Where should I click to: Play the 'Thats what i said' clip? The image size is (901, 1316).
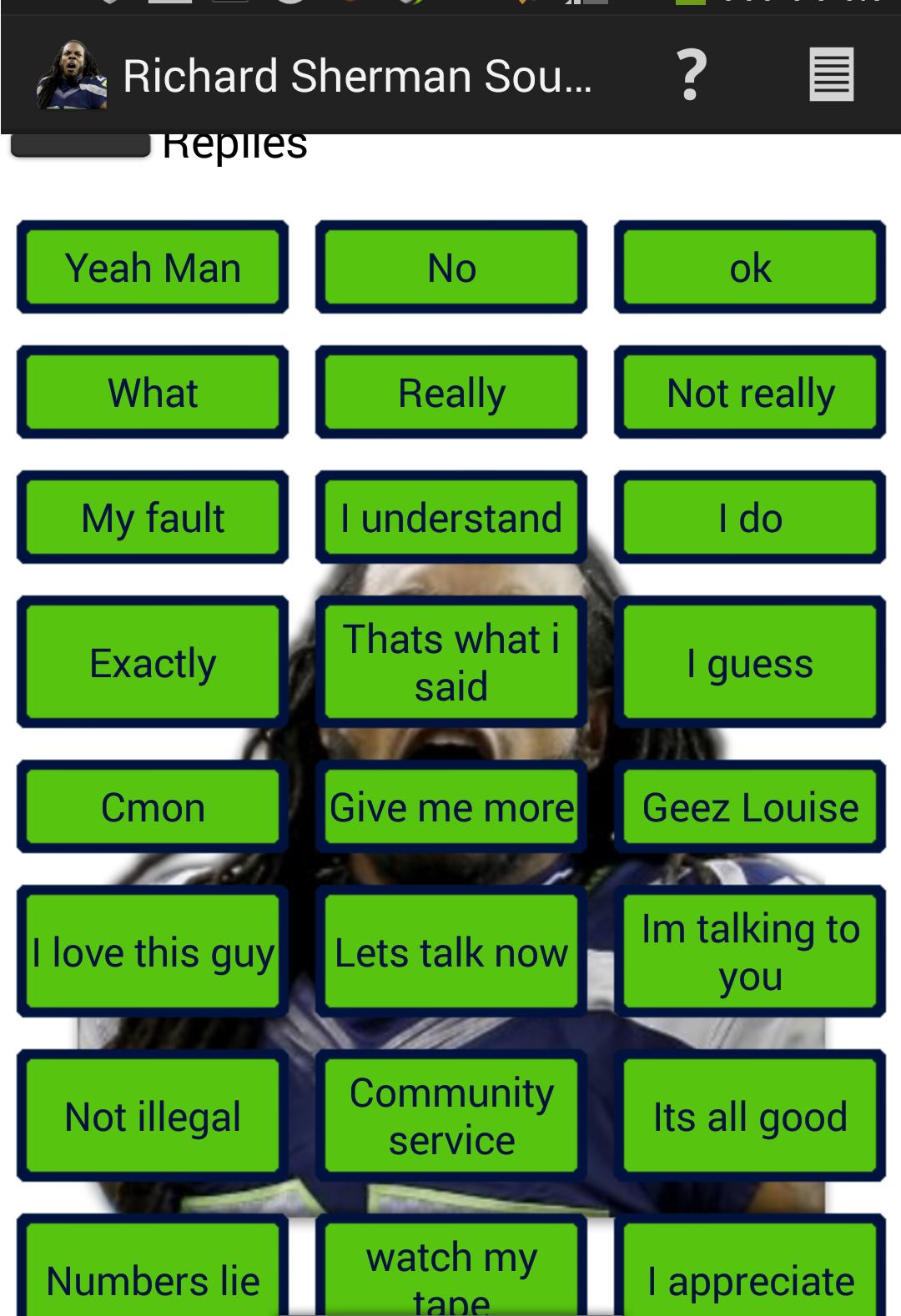(450, 661)
